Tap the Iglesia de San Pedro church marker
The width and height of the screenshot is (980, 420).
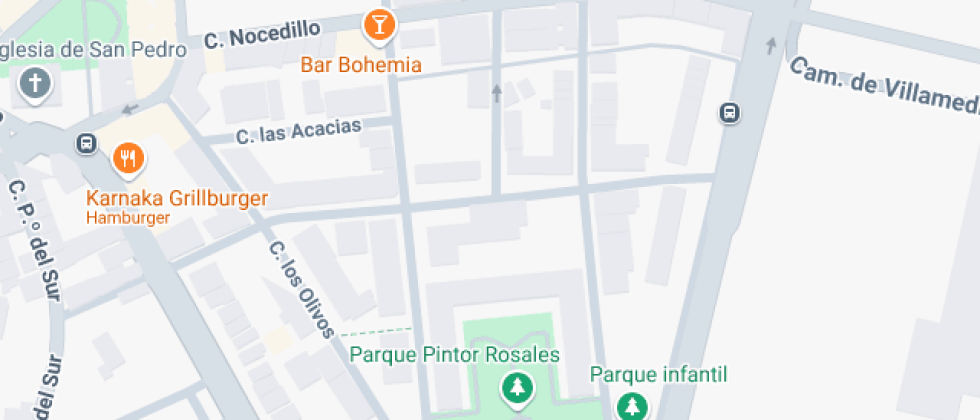click(x=35, y=84)
